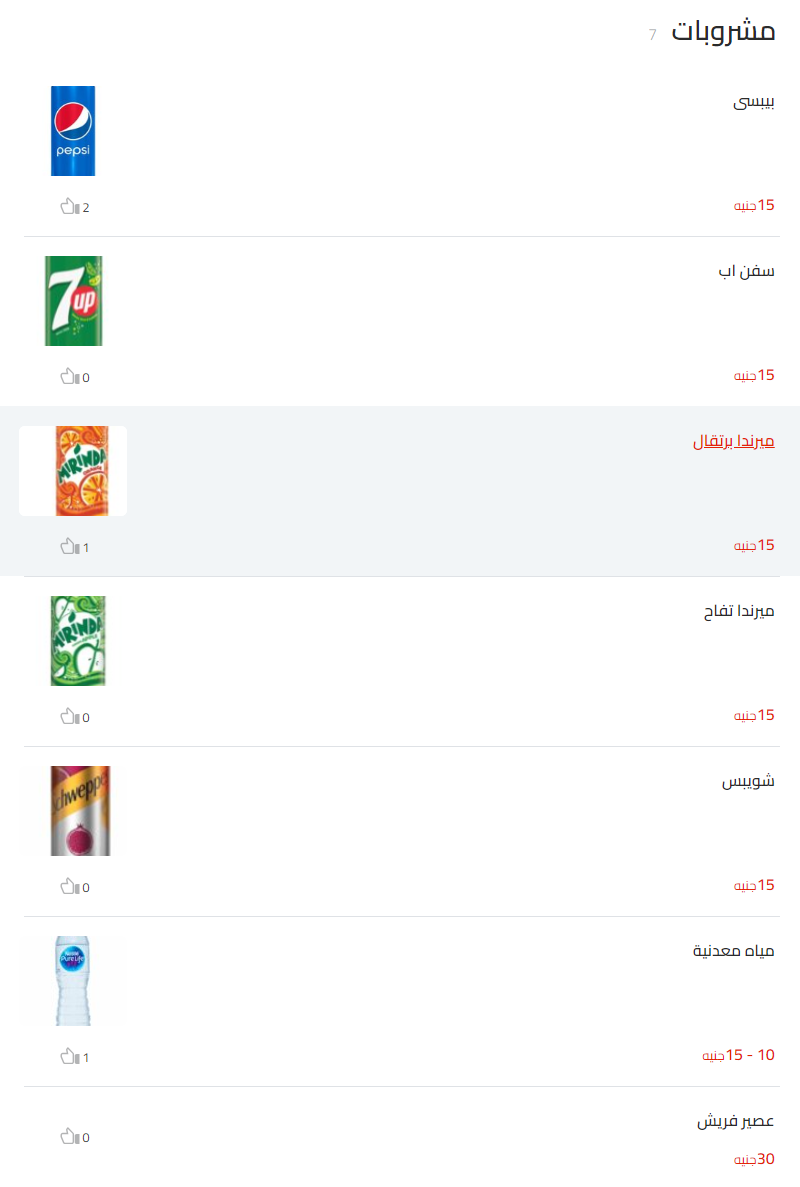This screenshot has height=1187, width=800.
Task: Open the بيبسى item
Action: click(754, 102)
